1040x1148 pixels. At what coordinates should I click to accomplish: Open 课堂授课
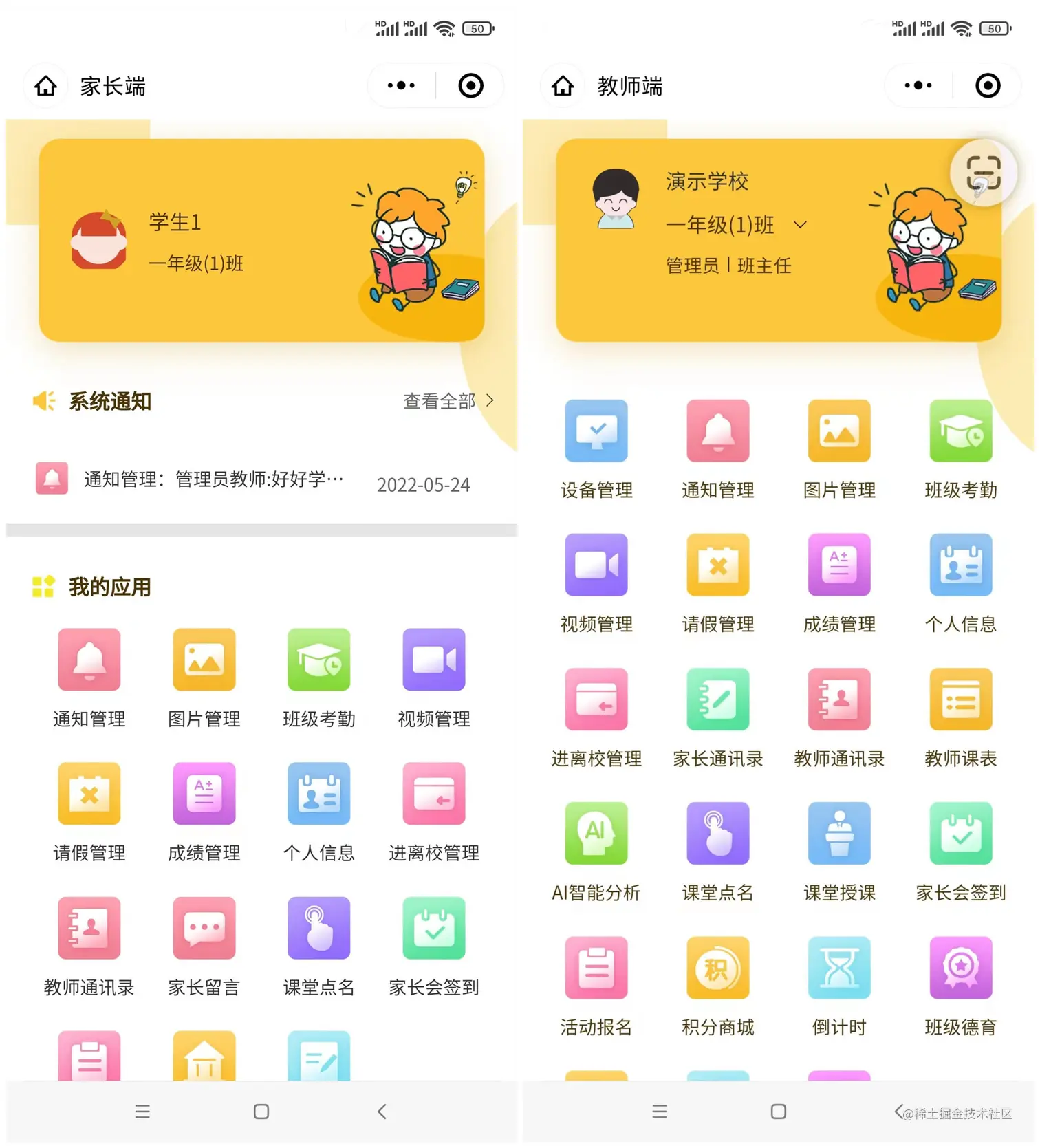coord(839,851)
